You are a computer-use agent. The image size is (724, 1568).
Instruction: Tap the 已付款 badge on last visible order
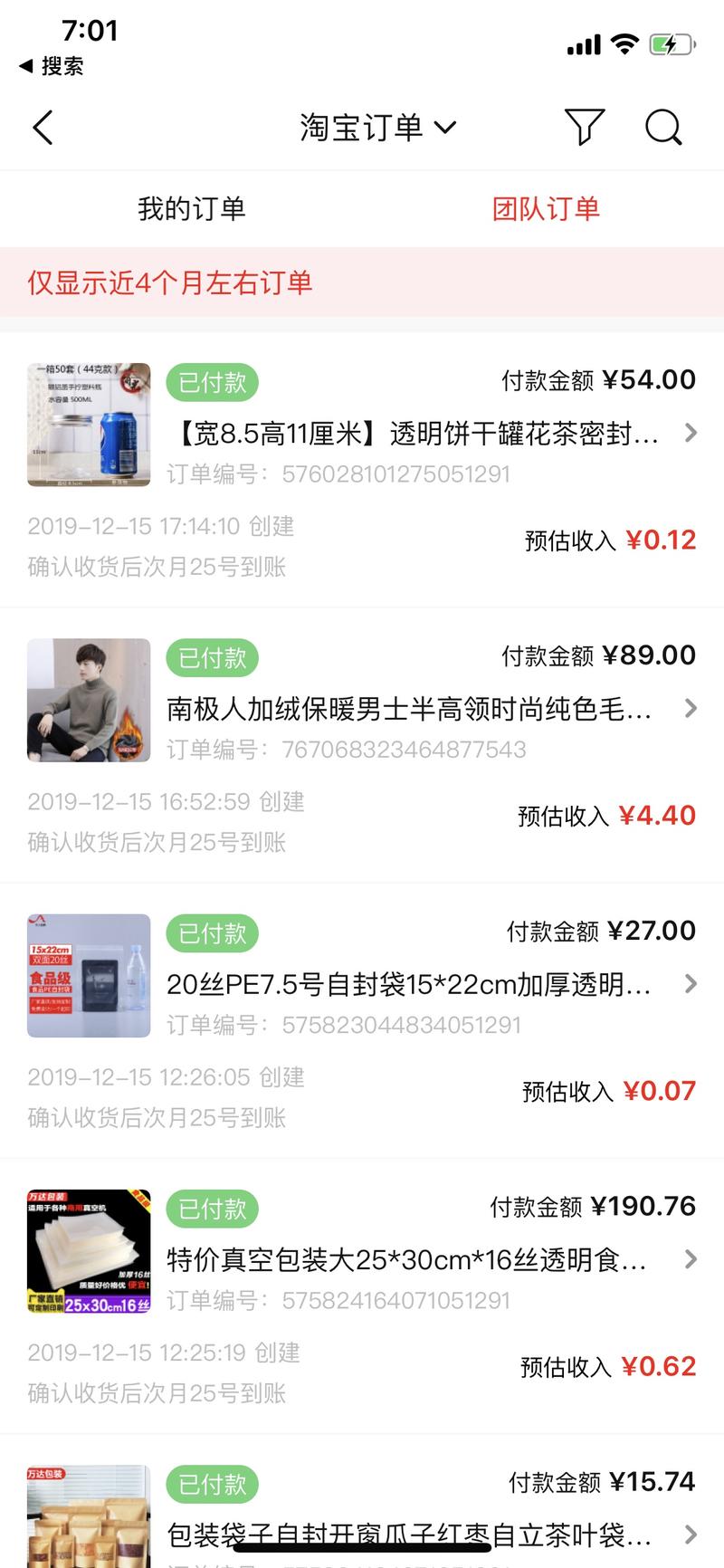point(211,1484)
